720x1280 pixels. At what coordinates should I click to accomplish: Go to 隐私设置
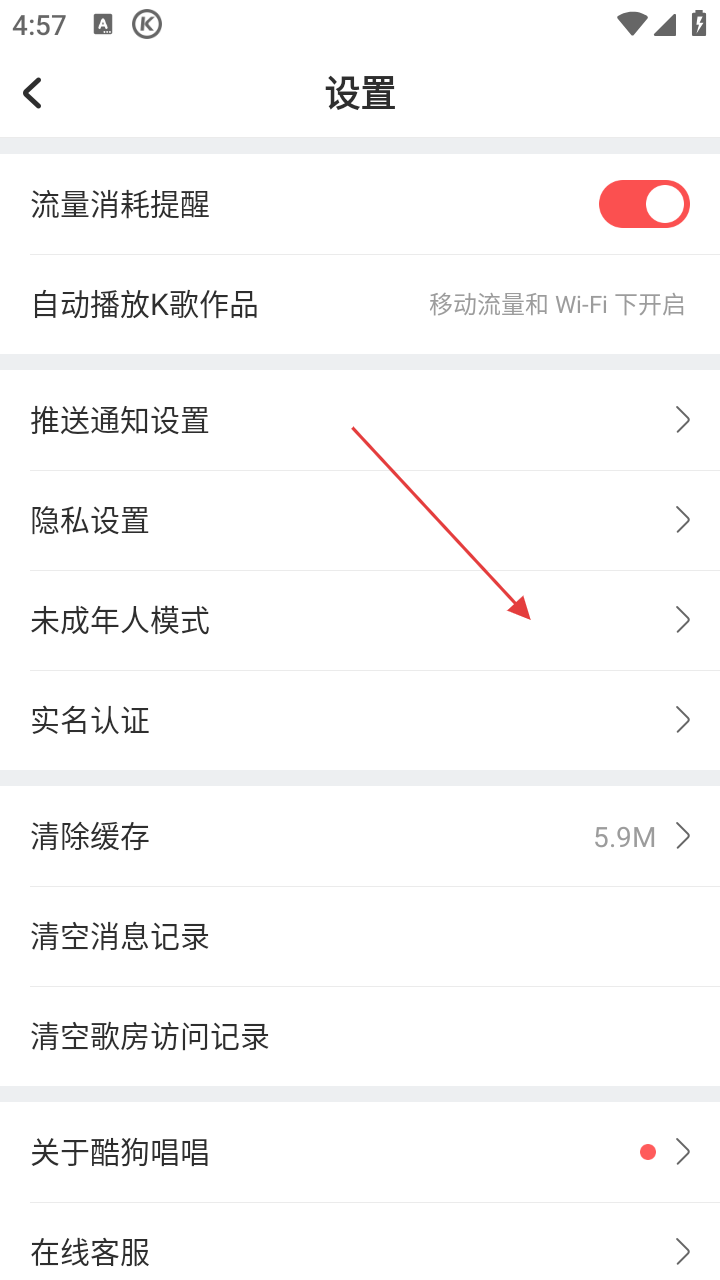(x=360, y=520)
